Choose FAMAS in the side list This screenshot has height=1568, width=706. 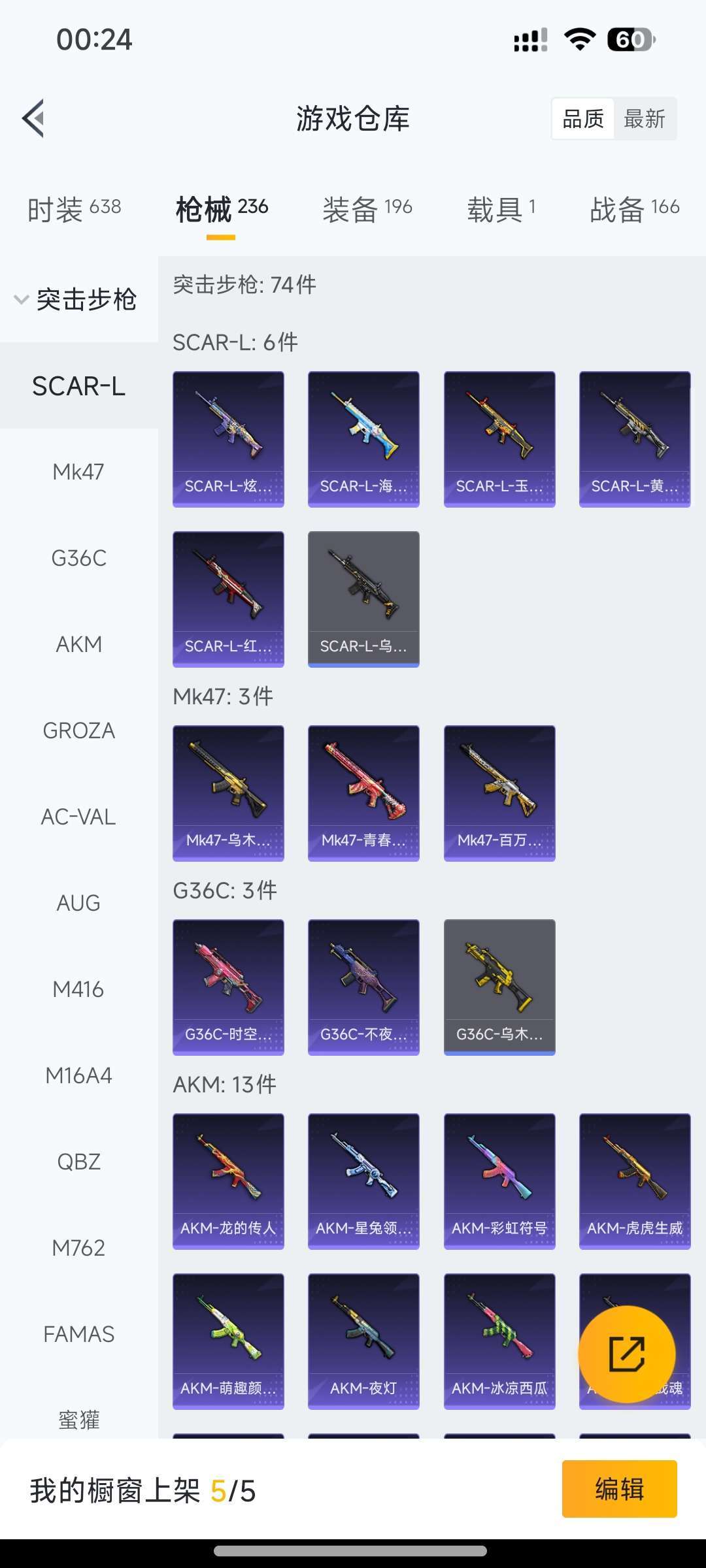78,1334
